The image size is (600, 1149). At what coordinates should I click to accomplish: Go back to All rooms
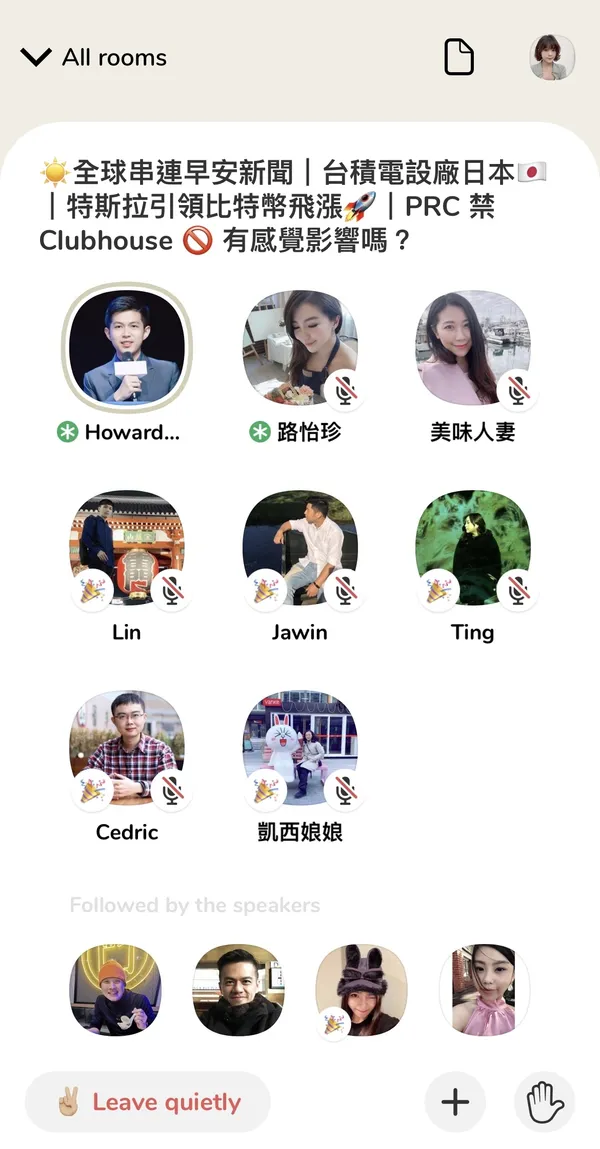pos(94,58)
